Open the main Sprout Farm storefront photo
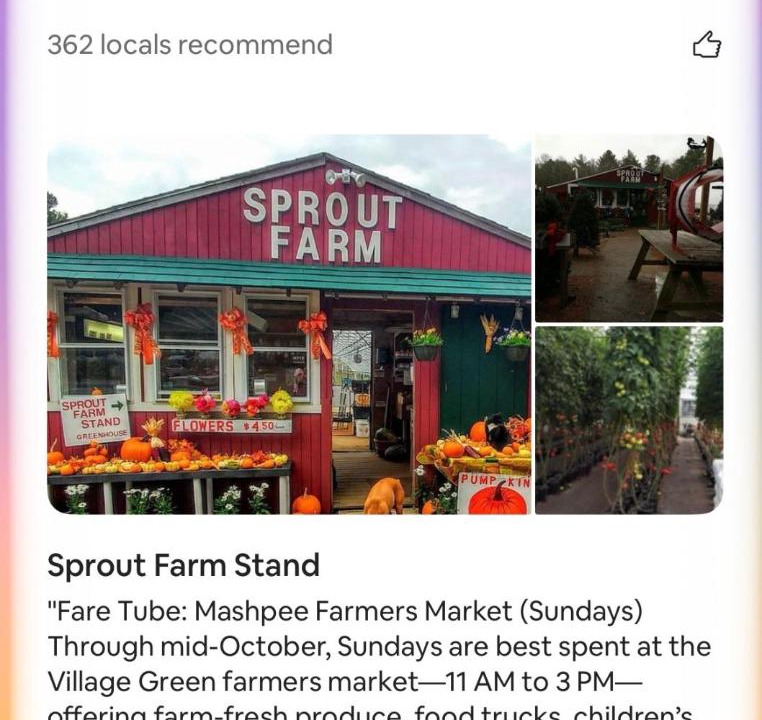 pos(289,324)
